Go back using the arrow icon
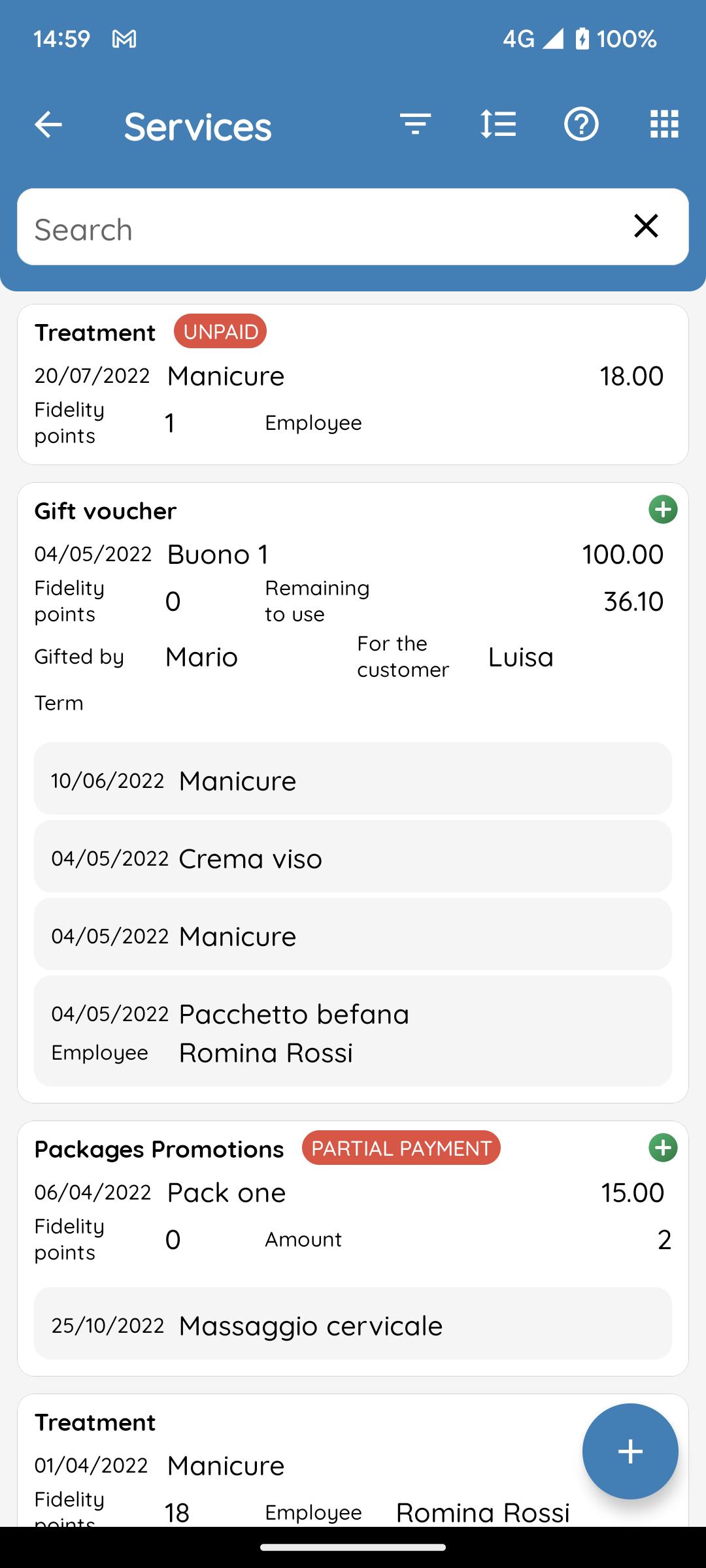 click(x=48, y=124)
